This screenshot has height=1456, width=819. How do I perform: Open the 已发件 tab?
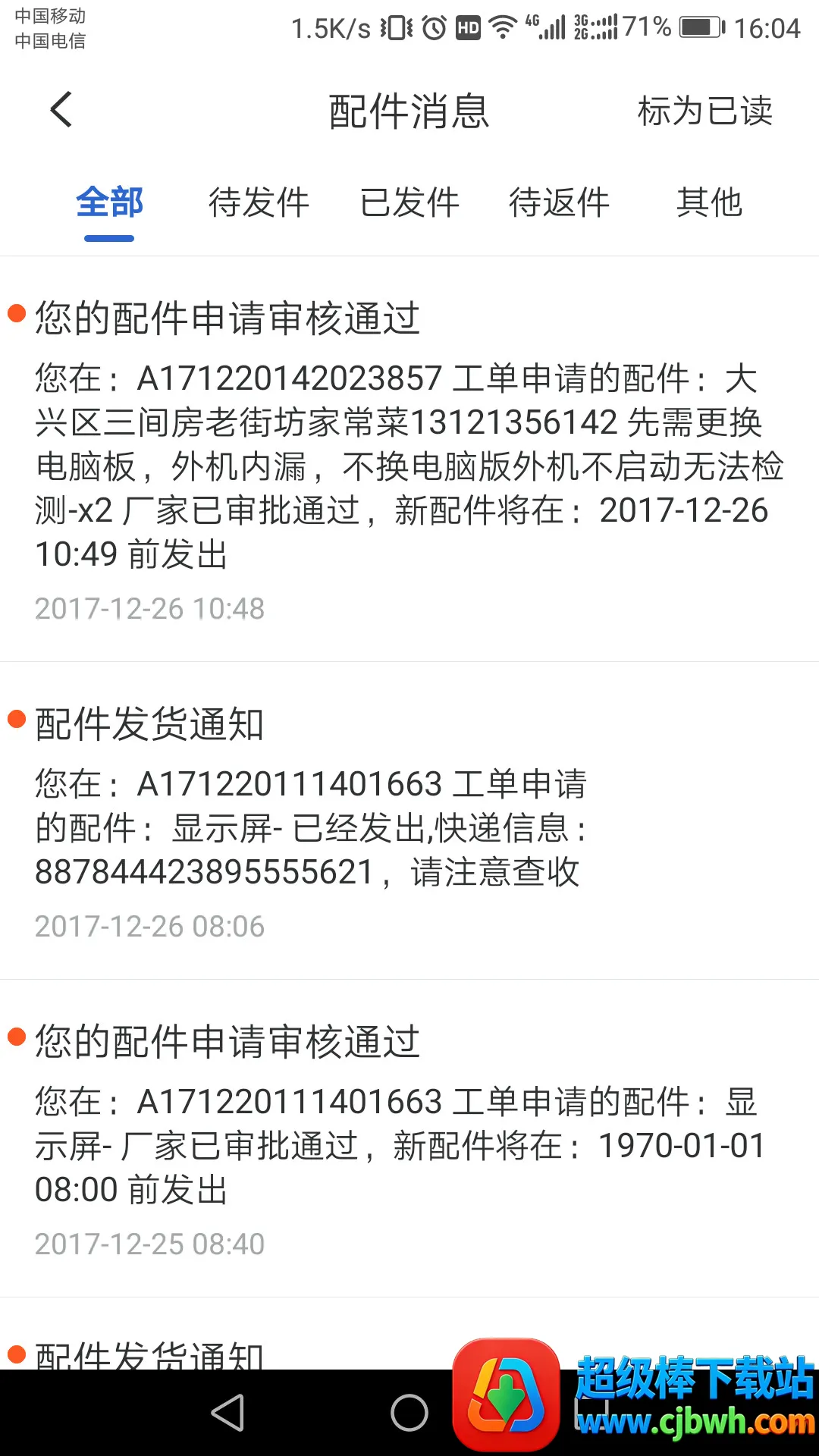409,203
